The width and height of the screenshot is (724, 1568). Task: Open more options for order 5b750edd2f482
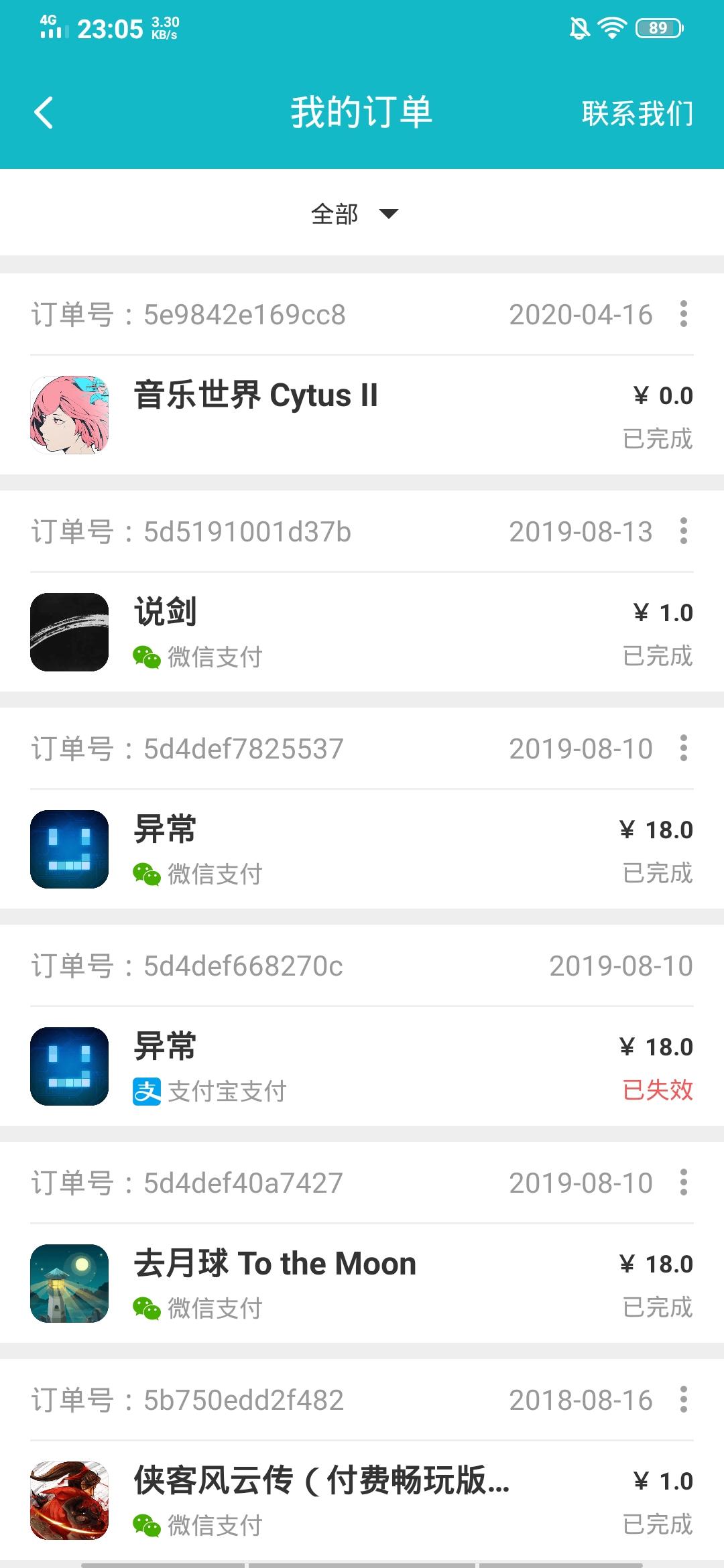tap(683, 1400)
